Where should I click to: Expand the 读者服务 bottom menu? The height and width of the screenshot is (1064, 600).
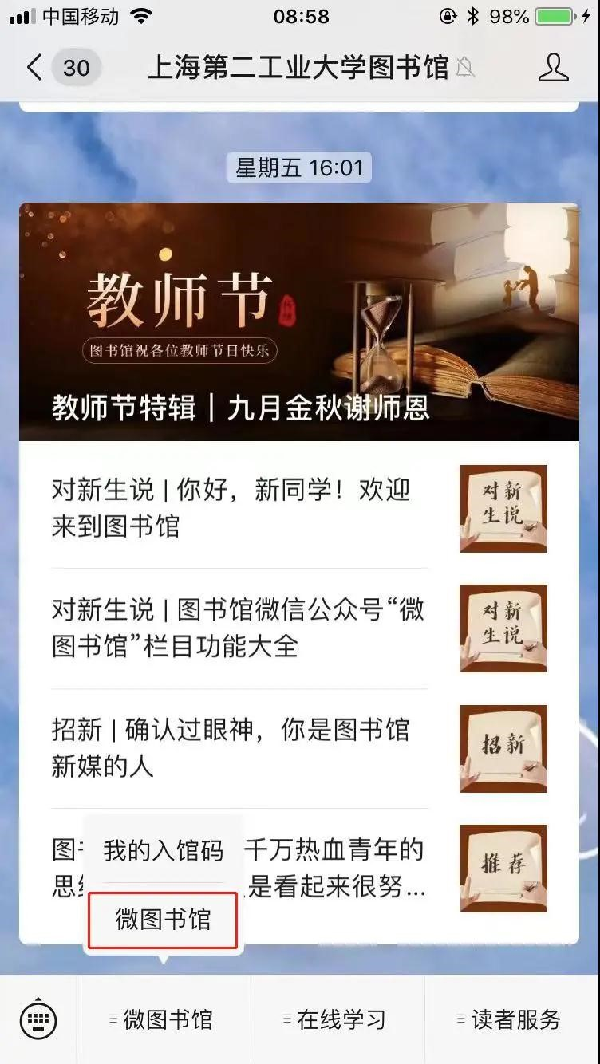512,1019
